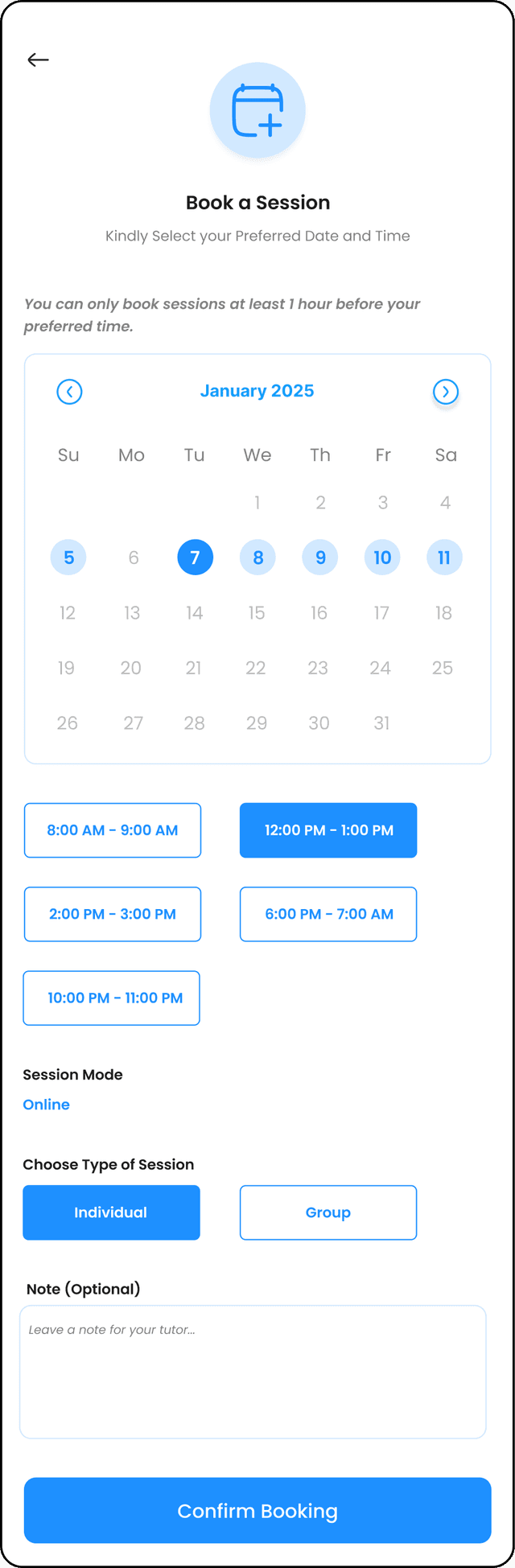515x1568 pixels.
Task: Advance to the next month
Action: pos(445,392)
